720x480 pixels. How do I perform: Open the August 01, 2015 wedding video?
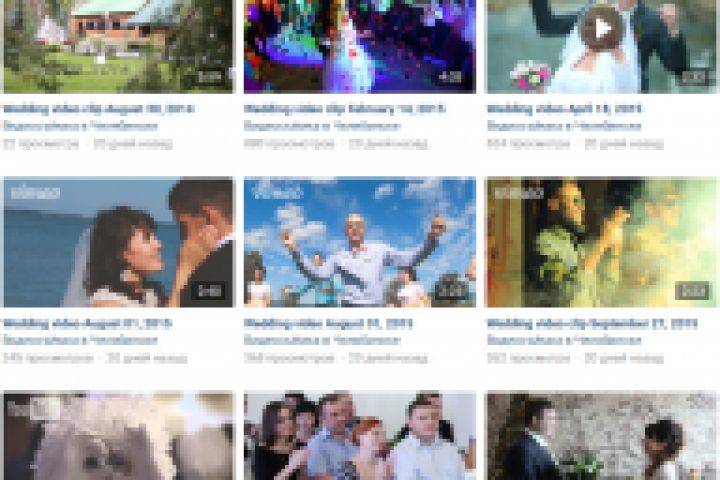pyautogui.click(x=117, y=242)
